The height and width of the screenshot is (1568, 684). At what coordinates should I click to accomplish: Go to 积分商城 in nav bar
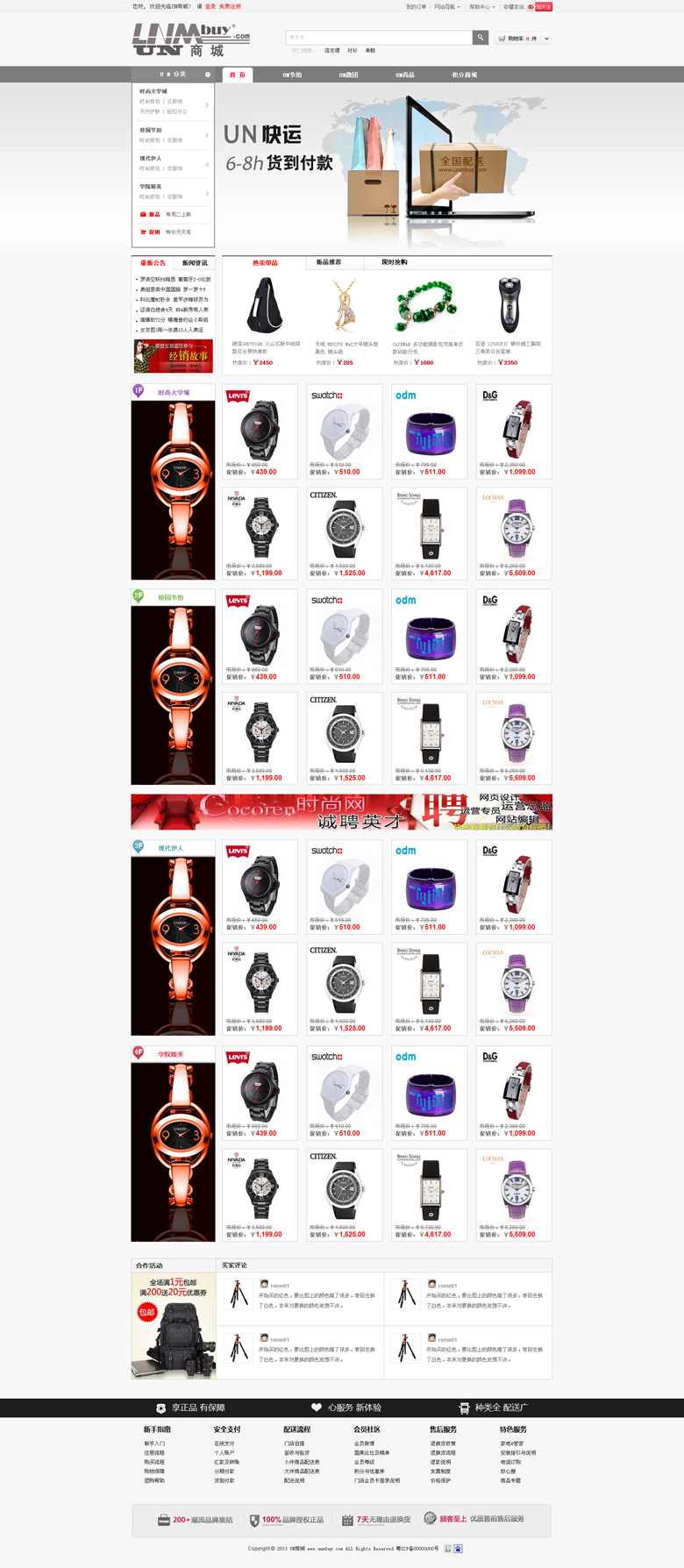(x=464, y=75)
